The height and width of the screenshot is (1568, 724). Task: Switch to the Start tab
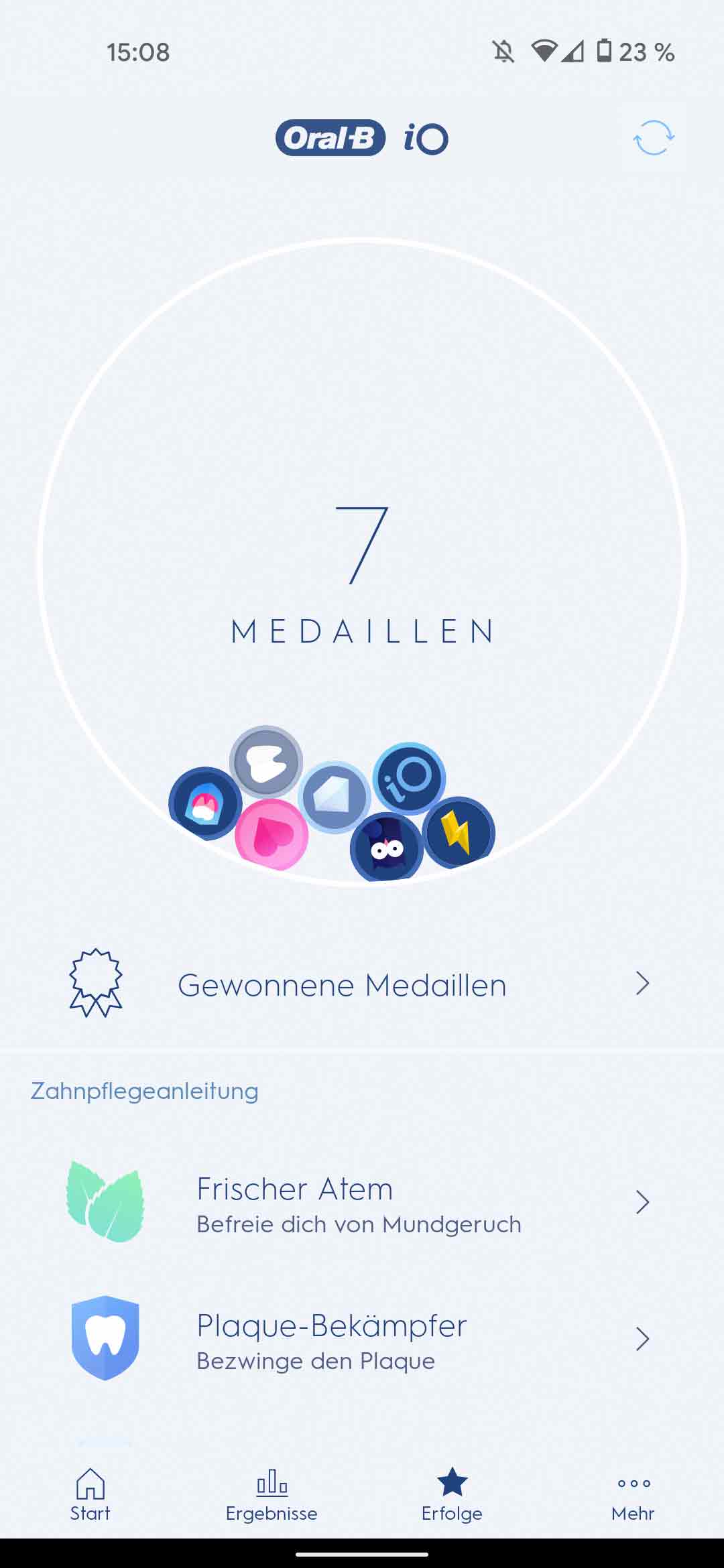pos(90,1494)
